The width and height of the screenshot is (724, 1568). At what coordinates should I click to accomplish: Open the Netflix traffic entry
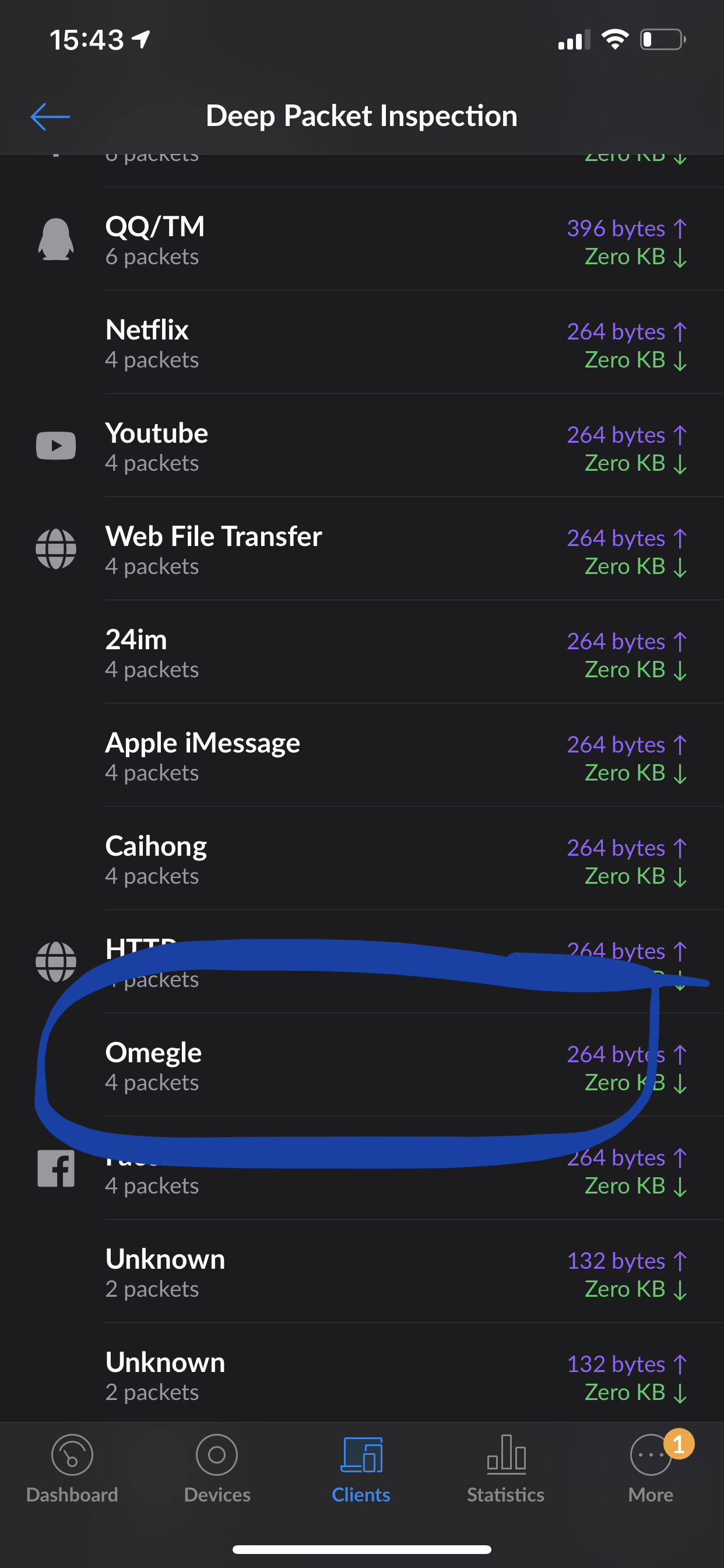362,342
